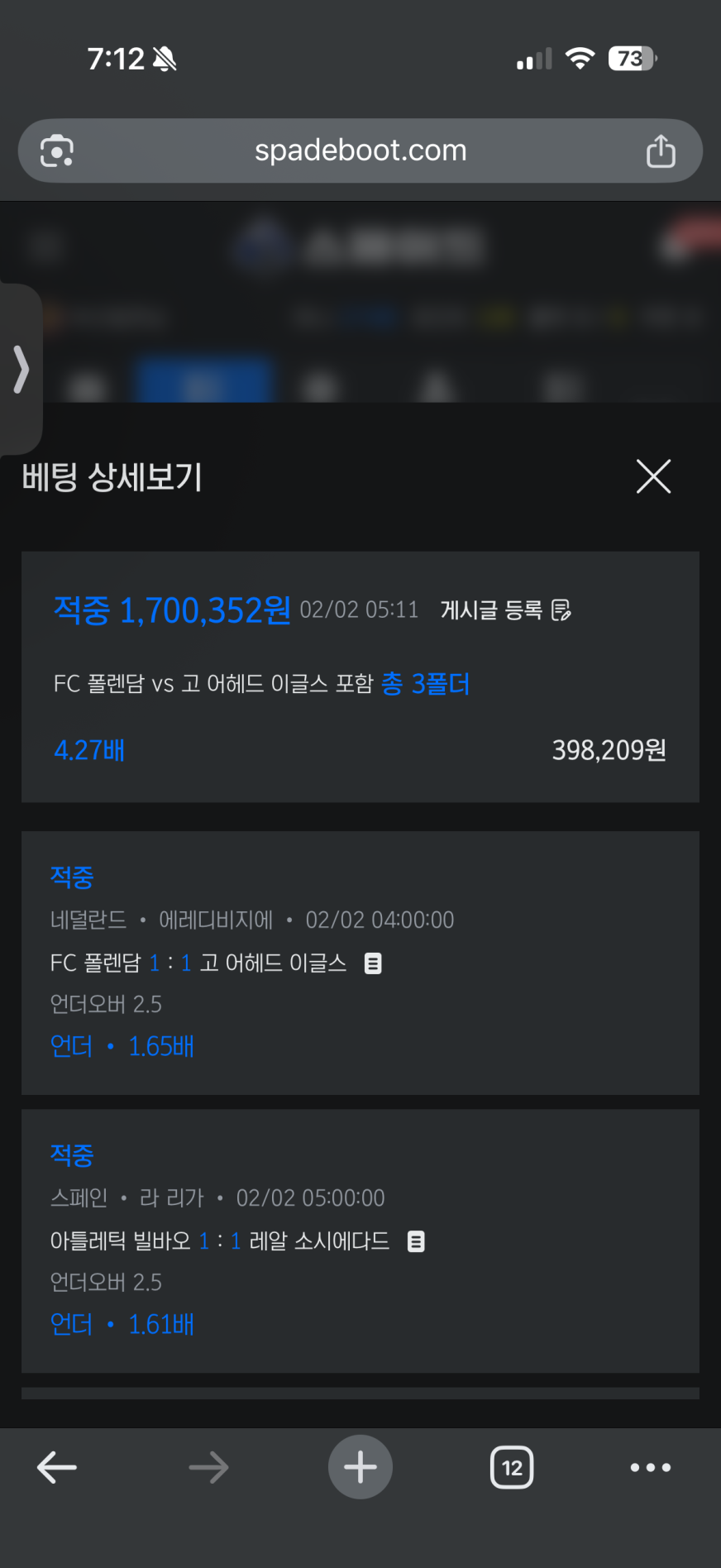This screenshot has height=1568, width=721.
Task: Go back to the previous page
Action: (x=57, y=1468)
